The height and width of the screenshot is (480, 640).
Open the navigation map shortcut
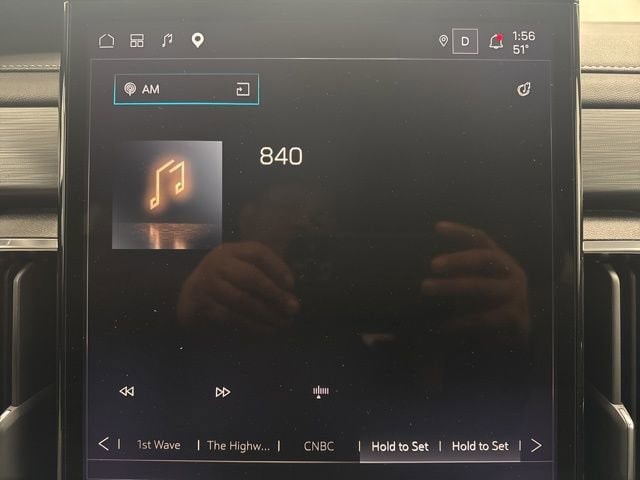point(198,41)
